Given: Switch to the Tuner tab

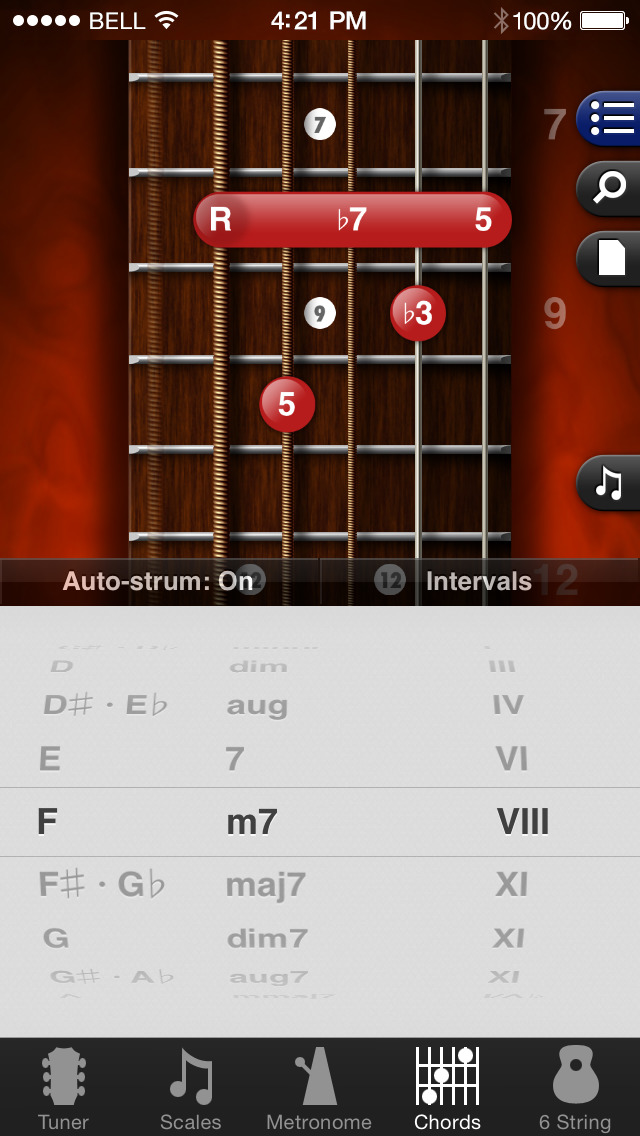Looking at the screenshot, I should (63, 1090).
